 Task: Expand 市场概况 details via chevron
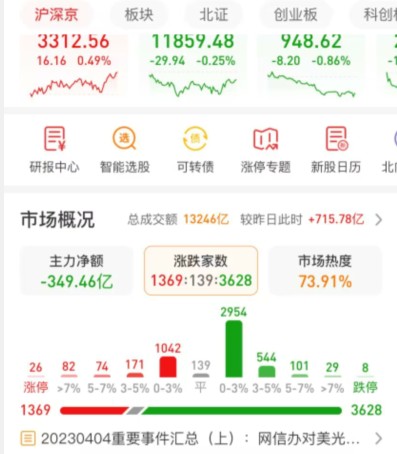[379, 220]
